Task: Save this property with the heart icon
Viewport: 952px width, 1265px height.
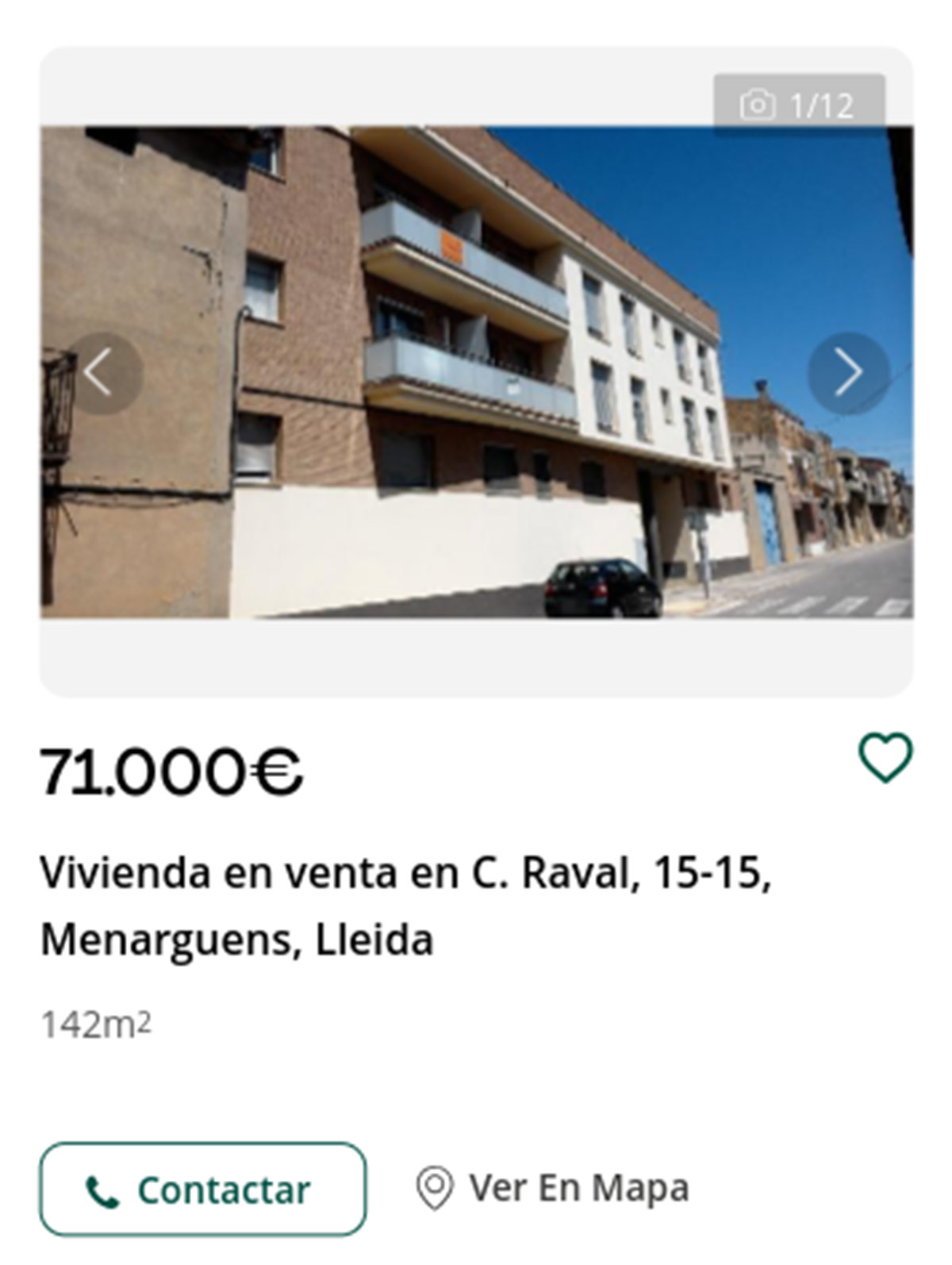Action: pos(885,758)
